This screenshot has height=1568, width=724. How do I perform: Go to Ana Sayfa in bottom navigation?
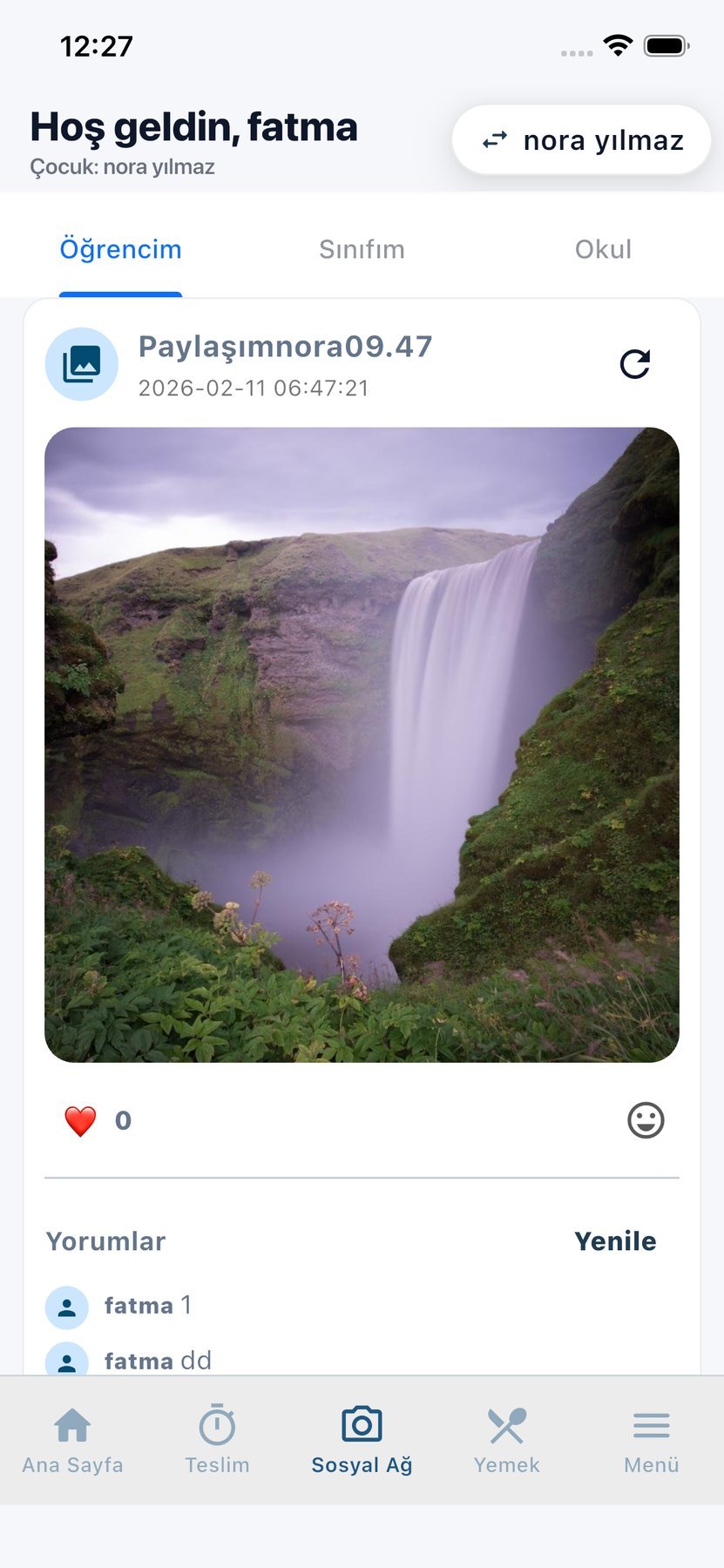coord(72,1441)
